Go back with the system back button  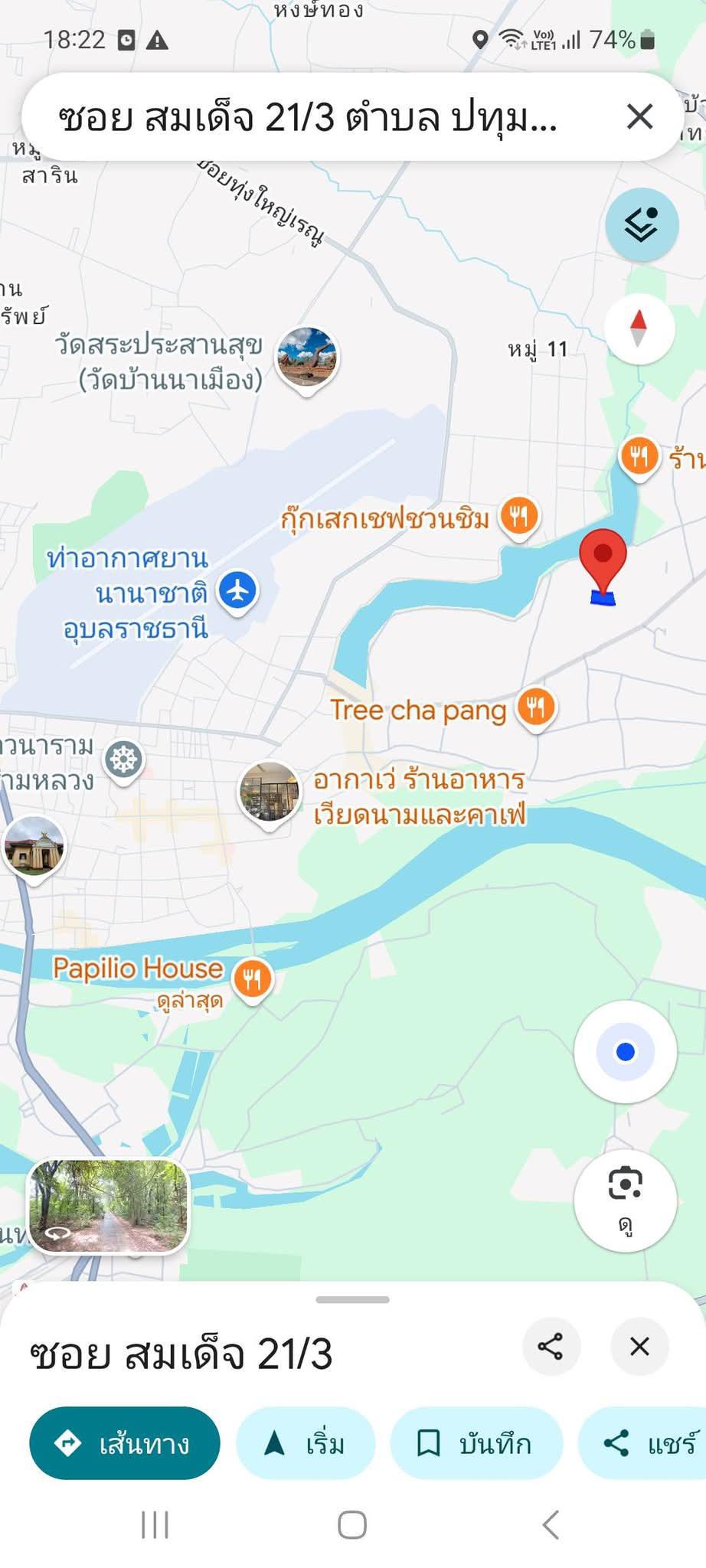(x=550, y=1525)
